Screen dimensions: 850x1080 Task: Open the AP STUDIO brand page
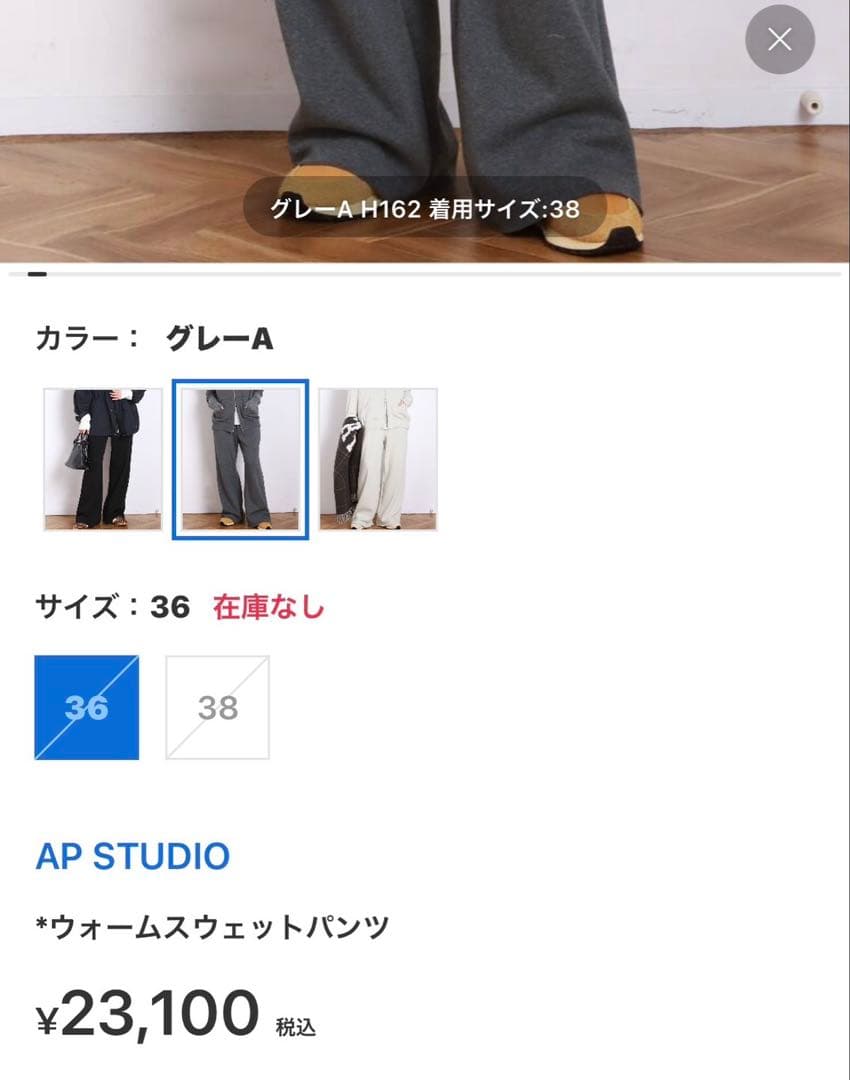pyautogui.click(x=132, y=857)
